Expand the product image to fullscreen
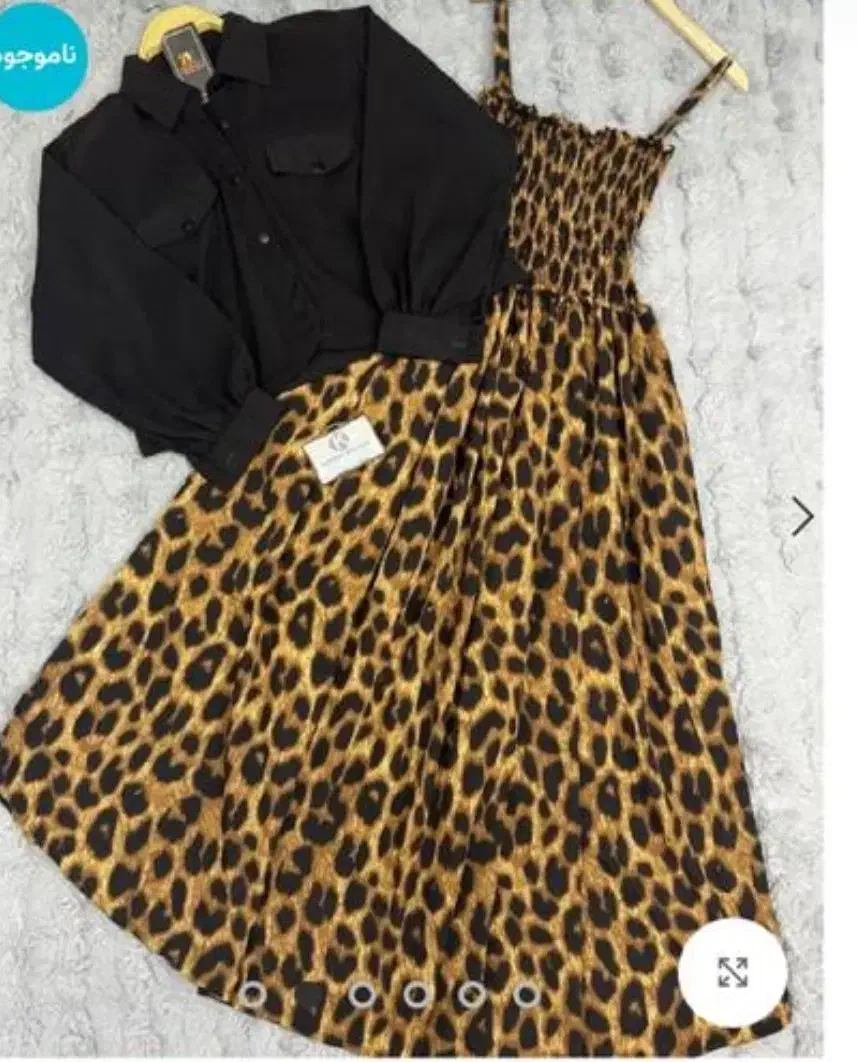857x1062 pixels. click(x=732, y=972)
